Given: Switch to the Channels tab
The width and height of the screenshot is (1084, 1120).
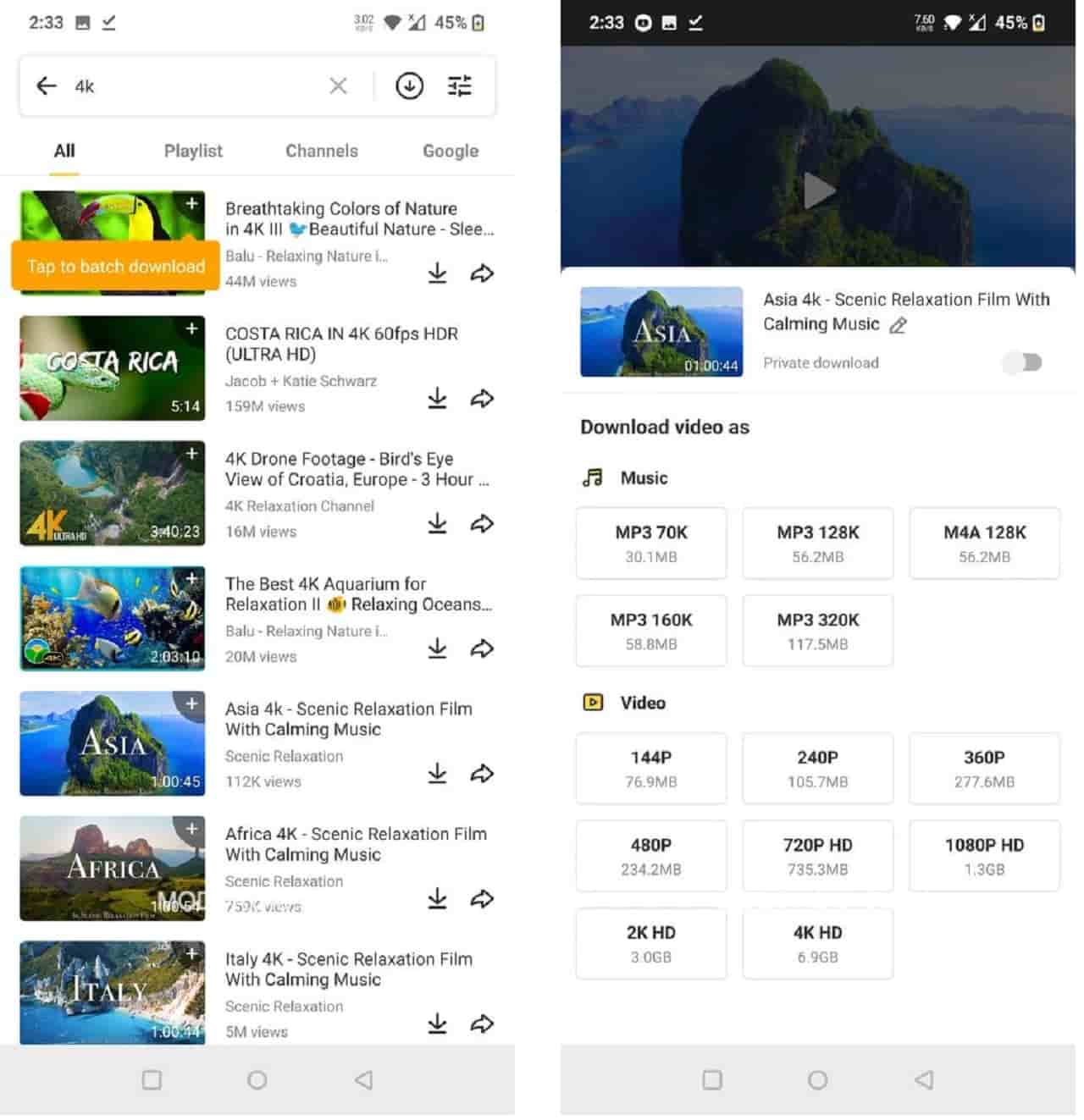Looking at the screenshot, I should (x=321, y=151).
